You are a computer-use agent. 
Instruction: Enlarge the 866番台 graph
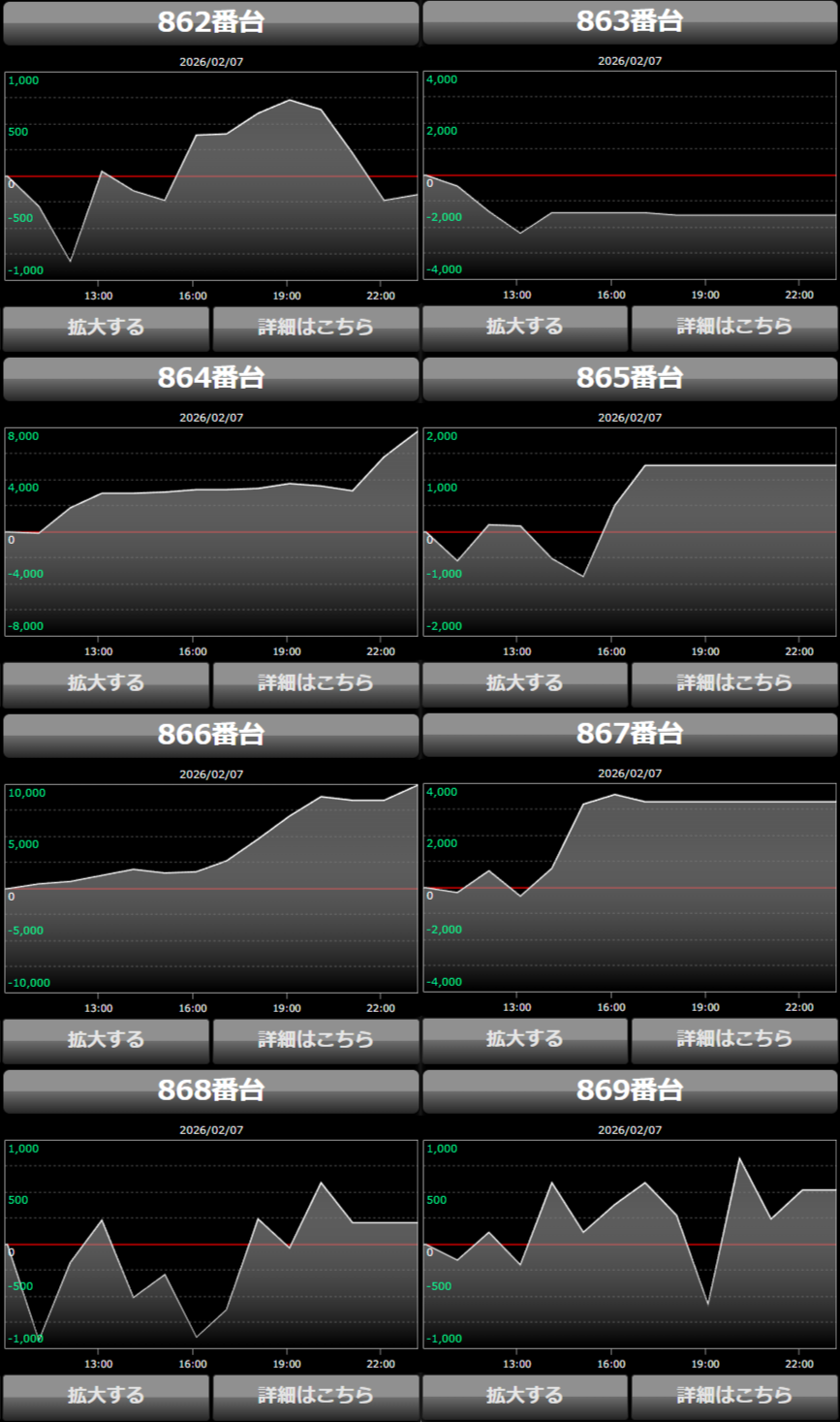click(106, 1040)
